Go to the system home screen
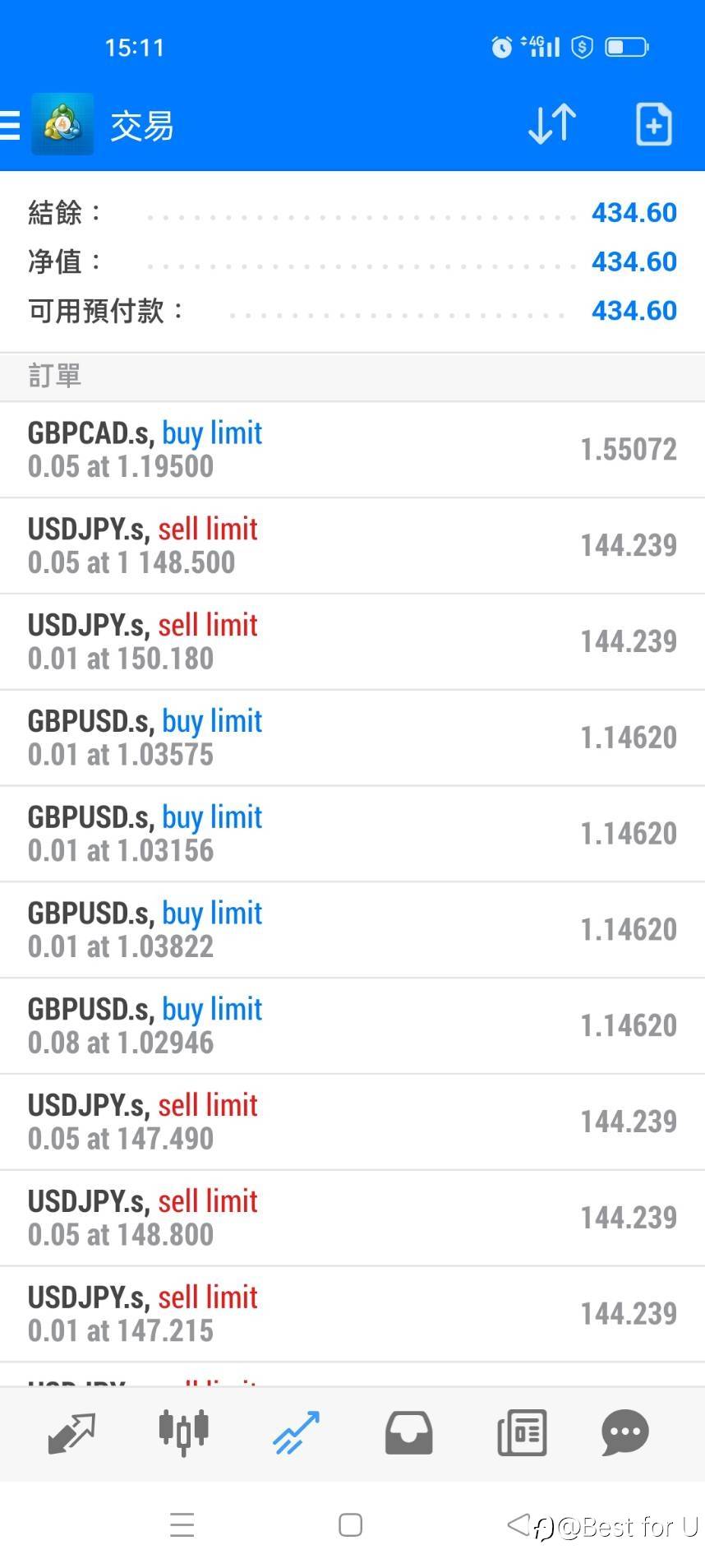 (x=351, y=1525)
